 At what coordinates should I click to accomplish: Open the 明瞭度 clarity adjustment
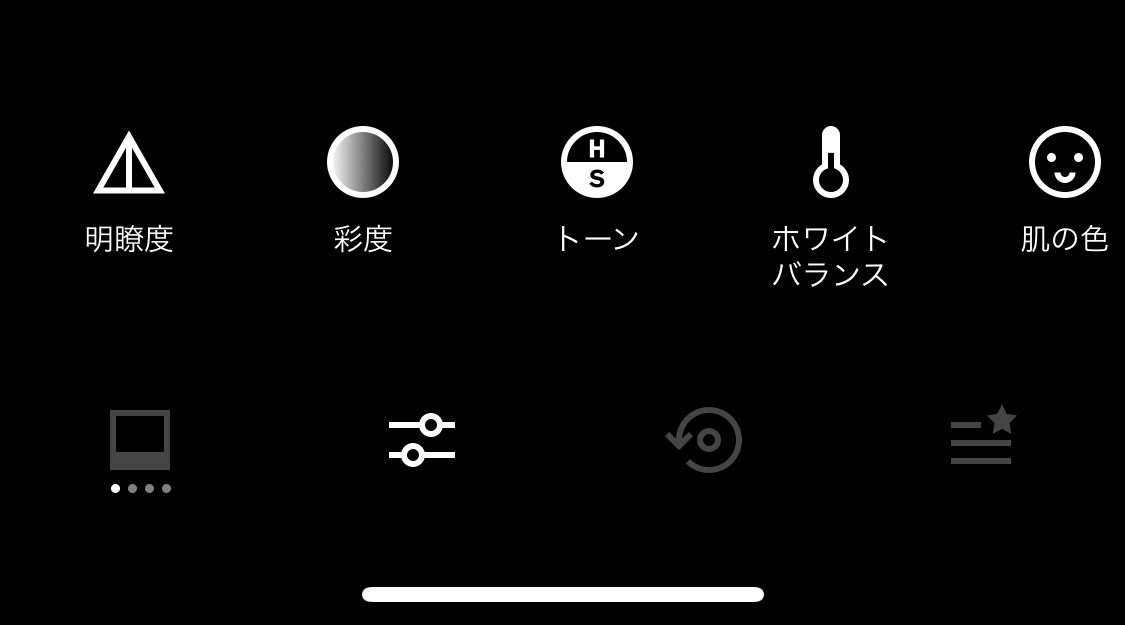[x=129, y=164]
